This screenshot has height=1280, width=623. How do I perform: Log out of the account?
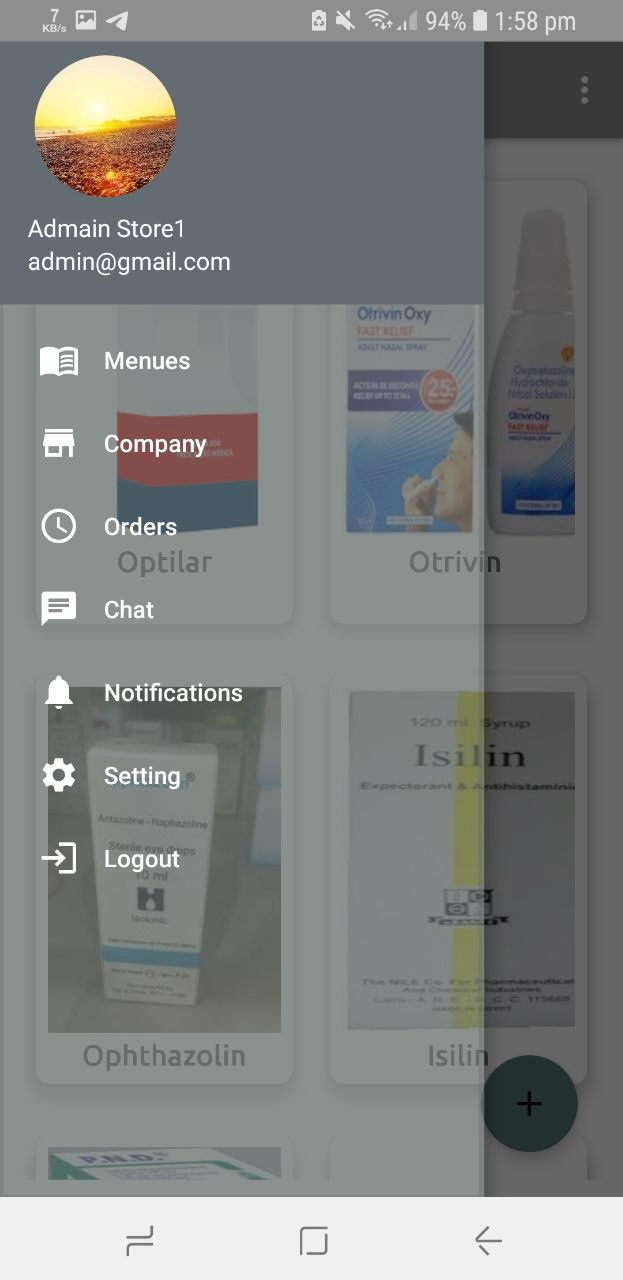pyautogui.click(x=242, y=859)
